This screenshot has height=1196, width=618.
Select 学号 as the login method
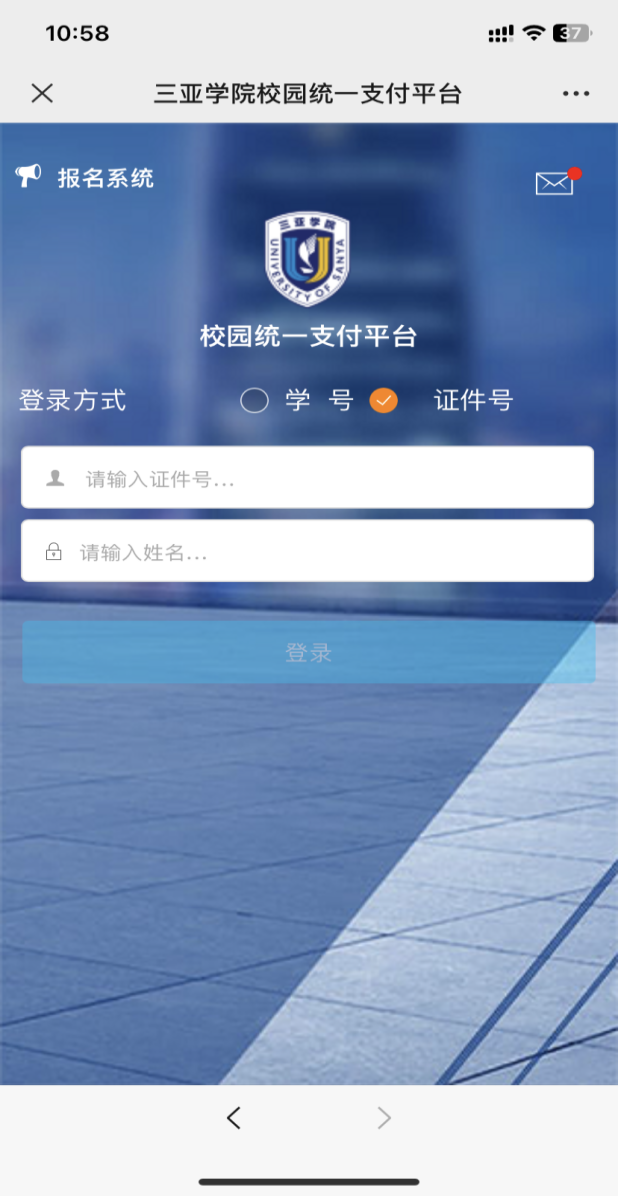tap(255, 401)
